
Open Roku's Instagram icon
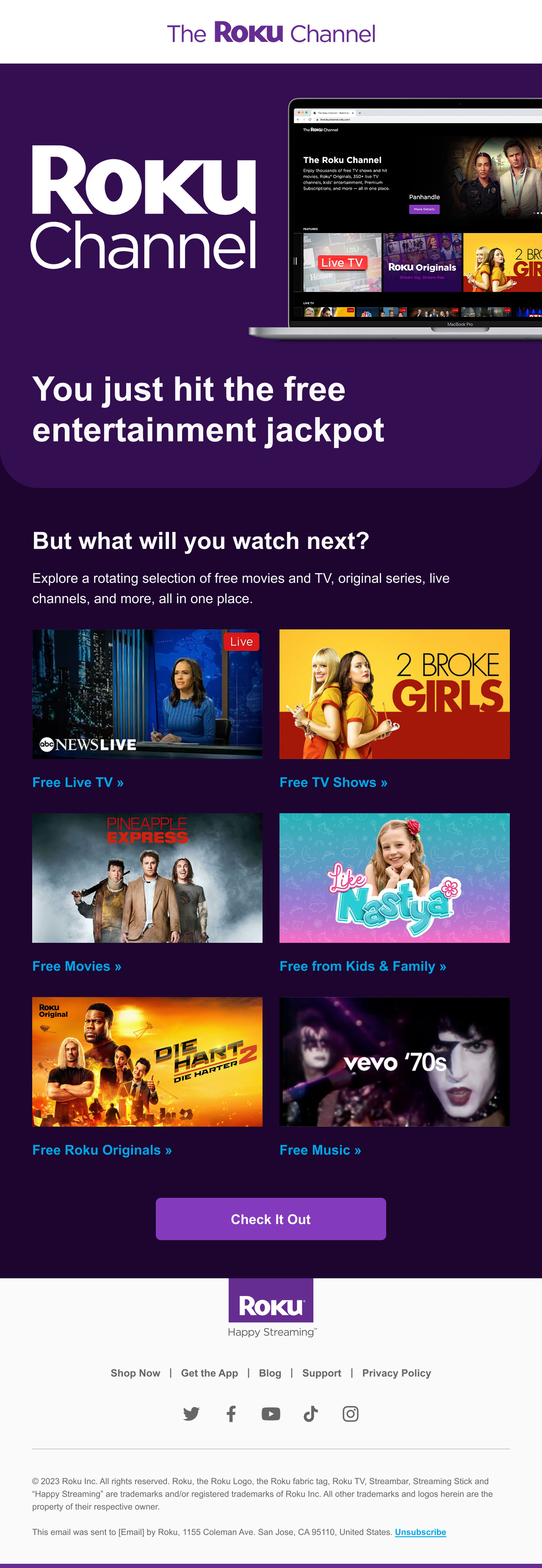[x=350, y=1413]
